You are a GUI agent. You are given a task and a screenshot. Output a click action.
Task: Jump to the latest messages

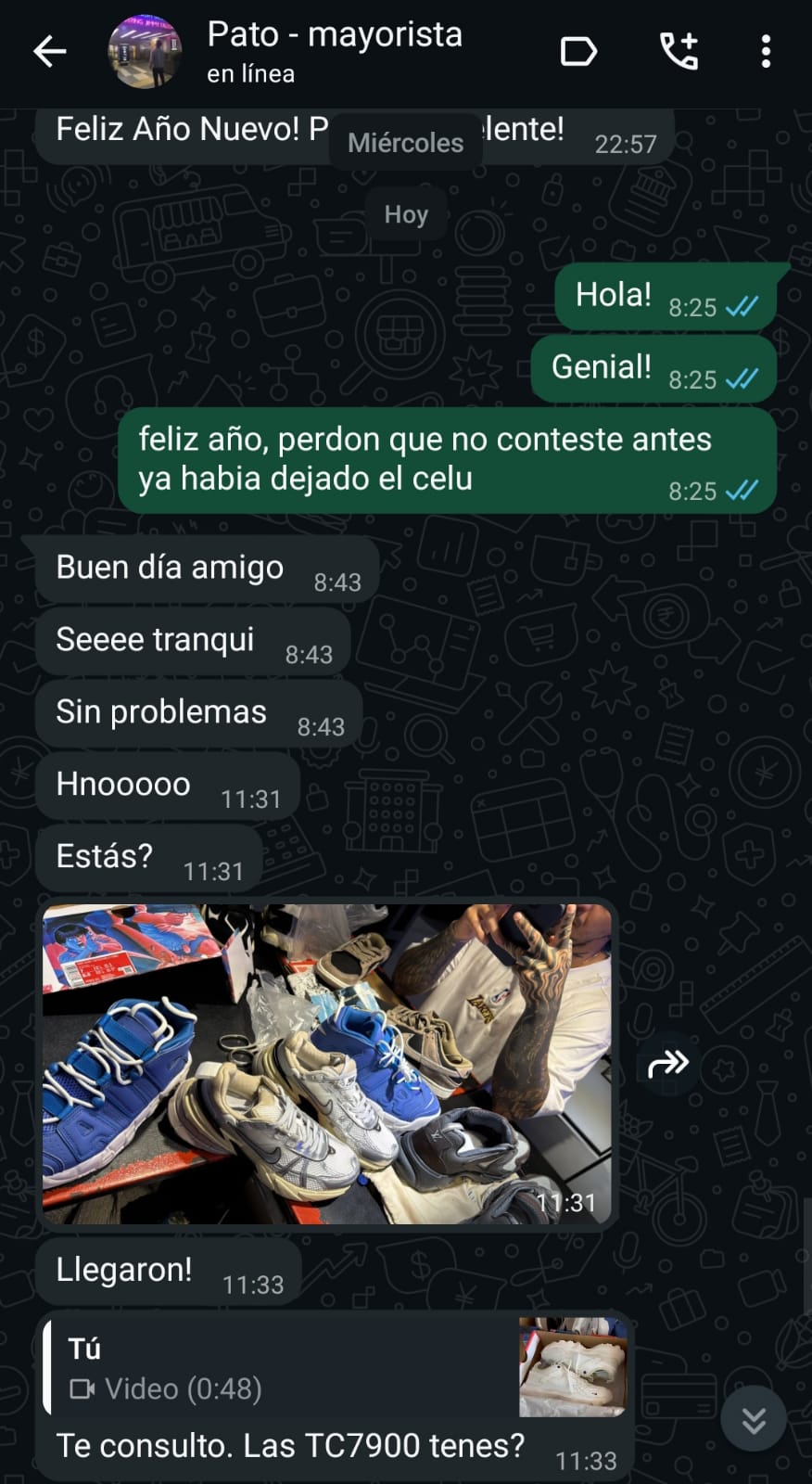[x=754, y=1418]
